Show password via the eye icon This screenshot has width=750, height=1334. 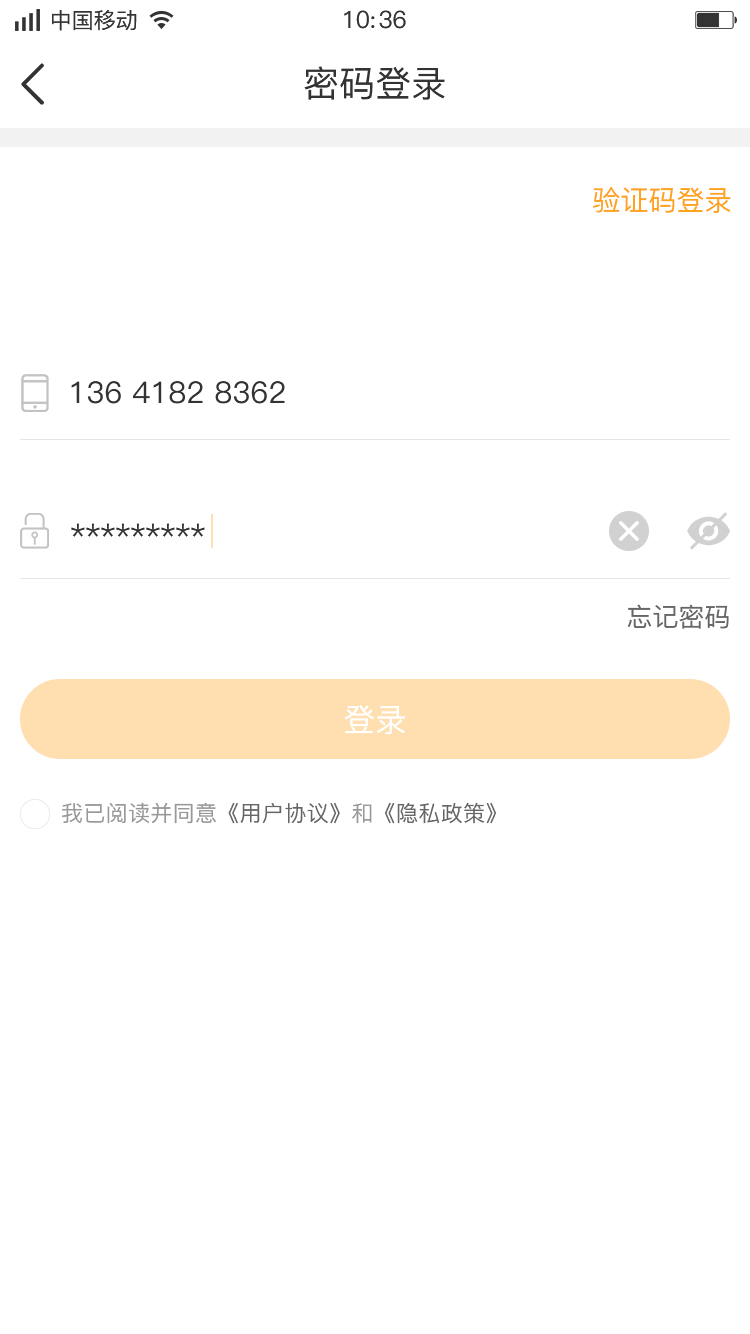coord(708,531)
